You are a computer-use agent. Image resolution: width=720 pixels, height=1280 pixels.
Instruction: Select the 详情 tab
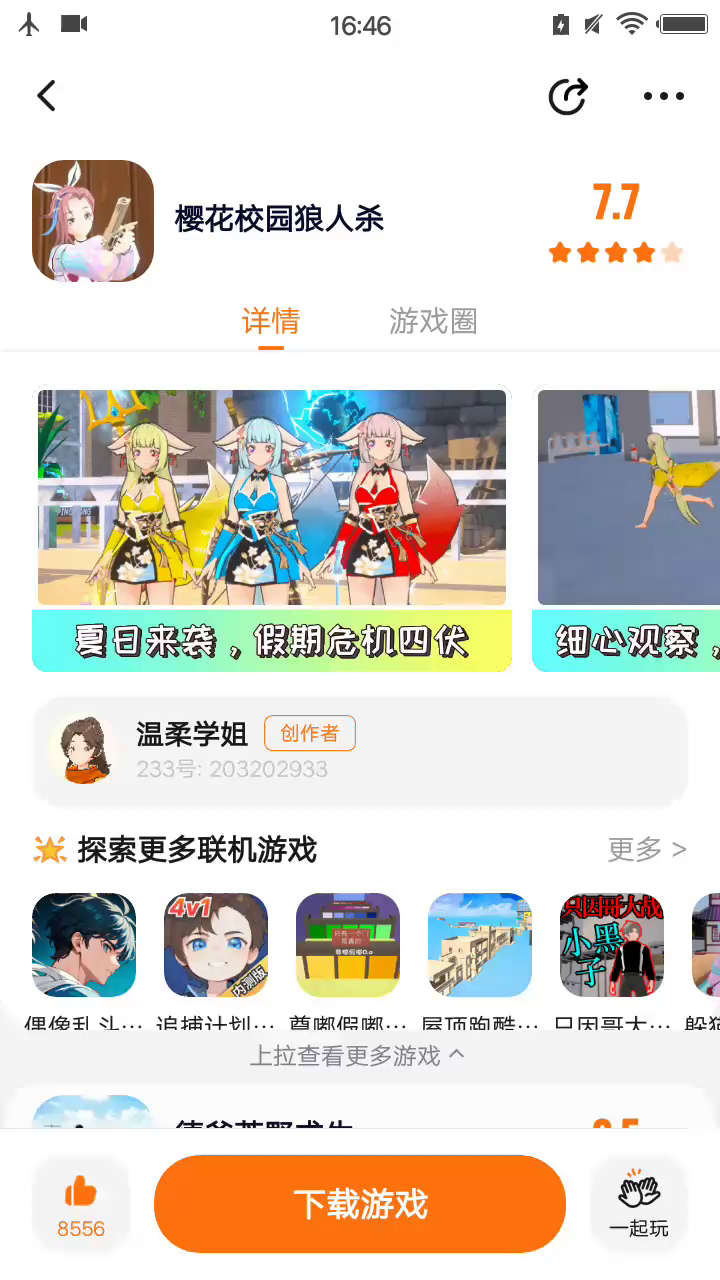271,321
